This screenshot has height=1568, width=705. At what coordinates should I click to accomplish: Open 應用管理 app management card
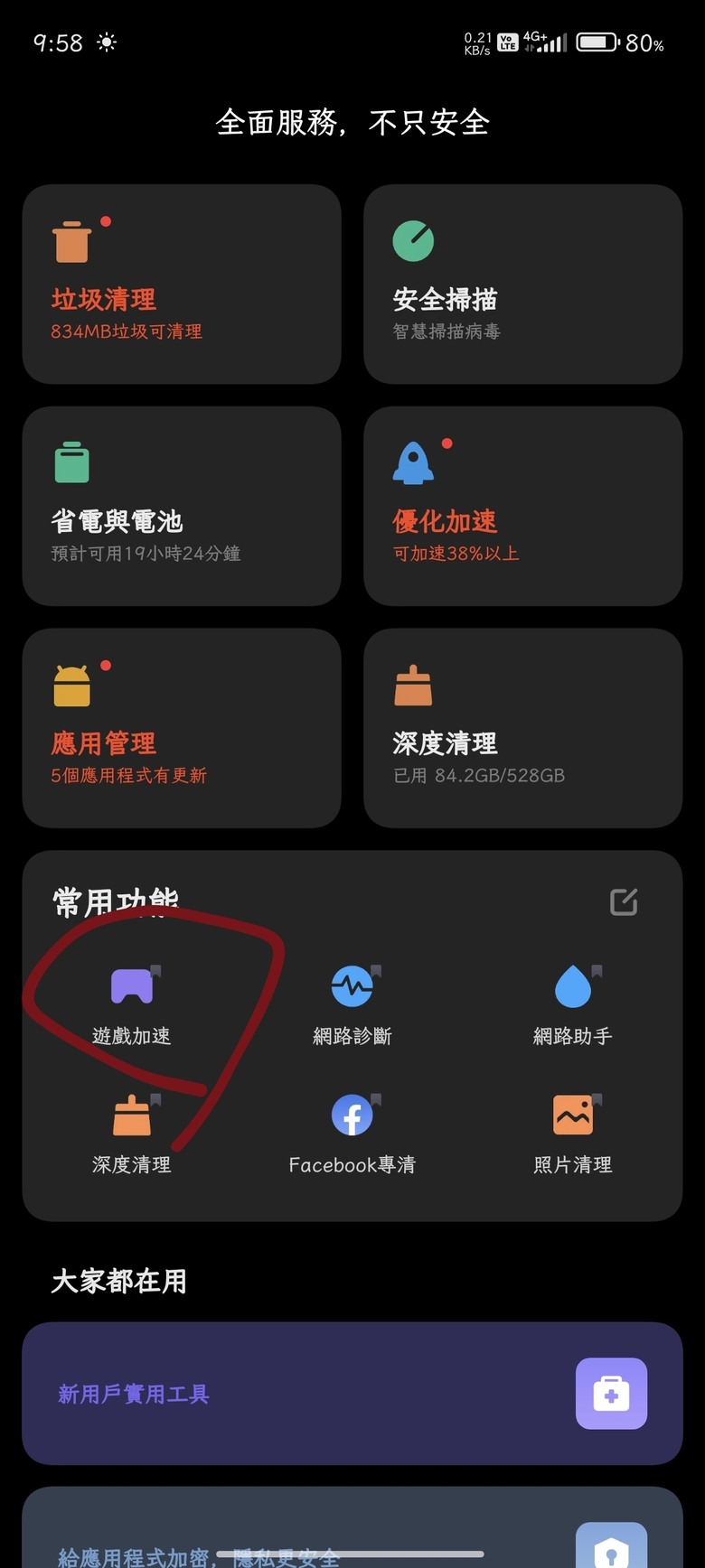pyautogui.click(x=182, y=728)
